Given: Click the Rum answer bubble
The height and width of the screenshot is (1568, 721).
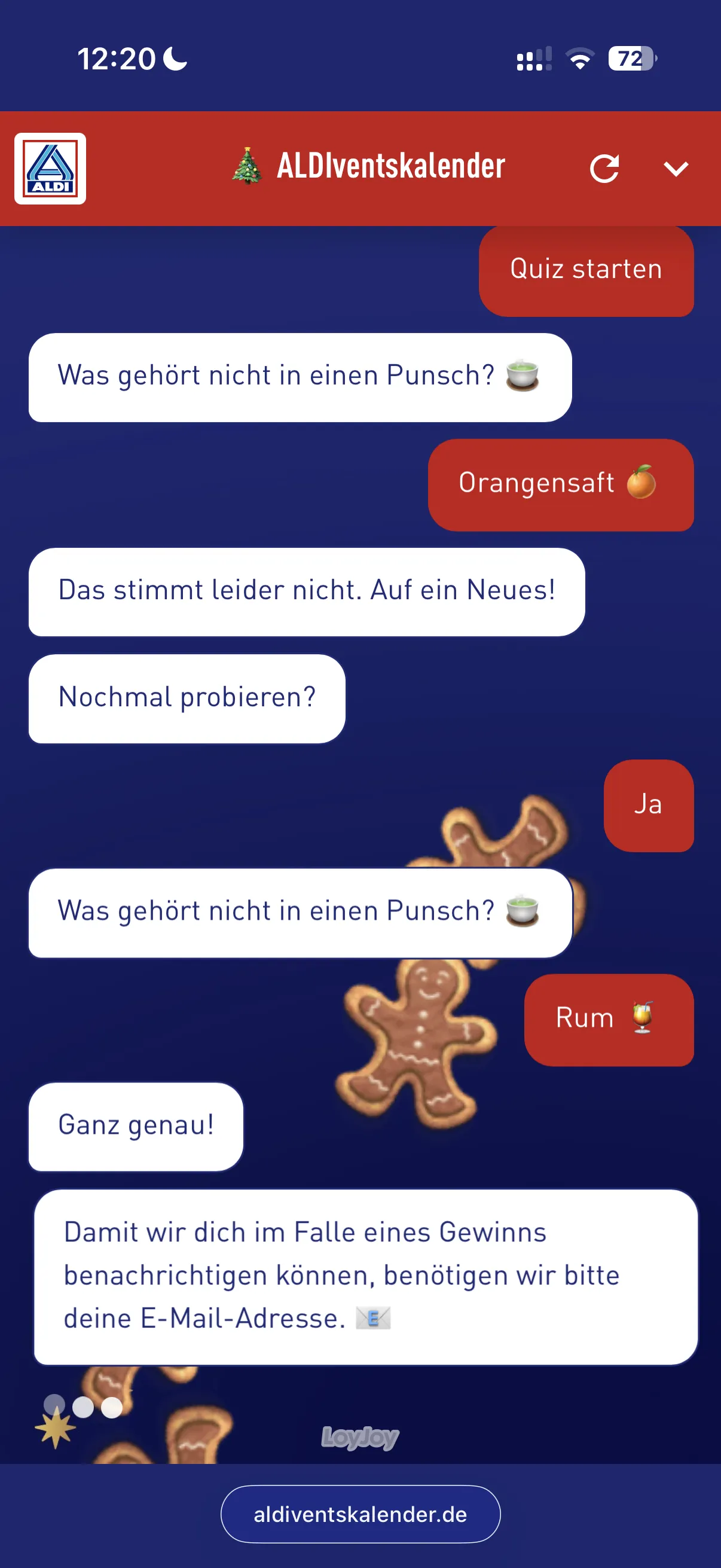Looking at the screenshot, I should tap(609, 1018).
